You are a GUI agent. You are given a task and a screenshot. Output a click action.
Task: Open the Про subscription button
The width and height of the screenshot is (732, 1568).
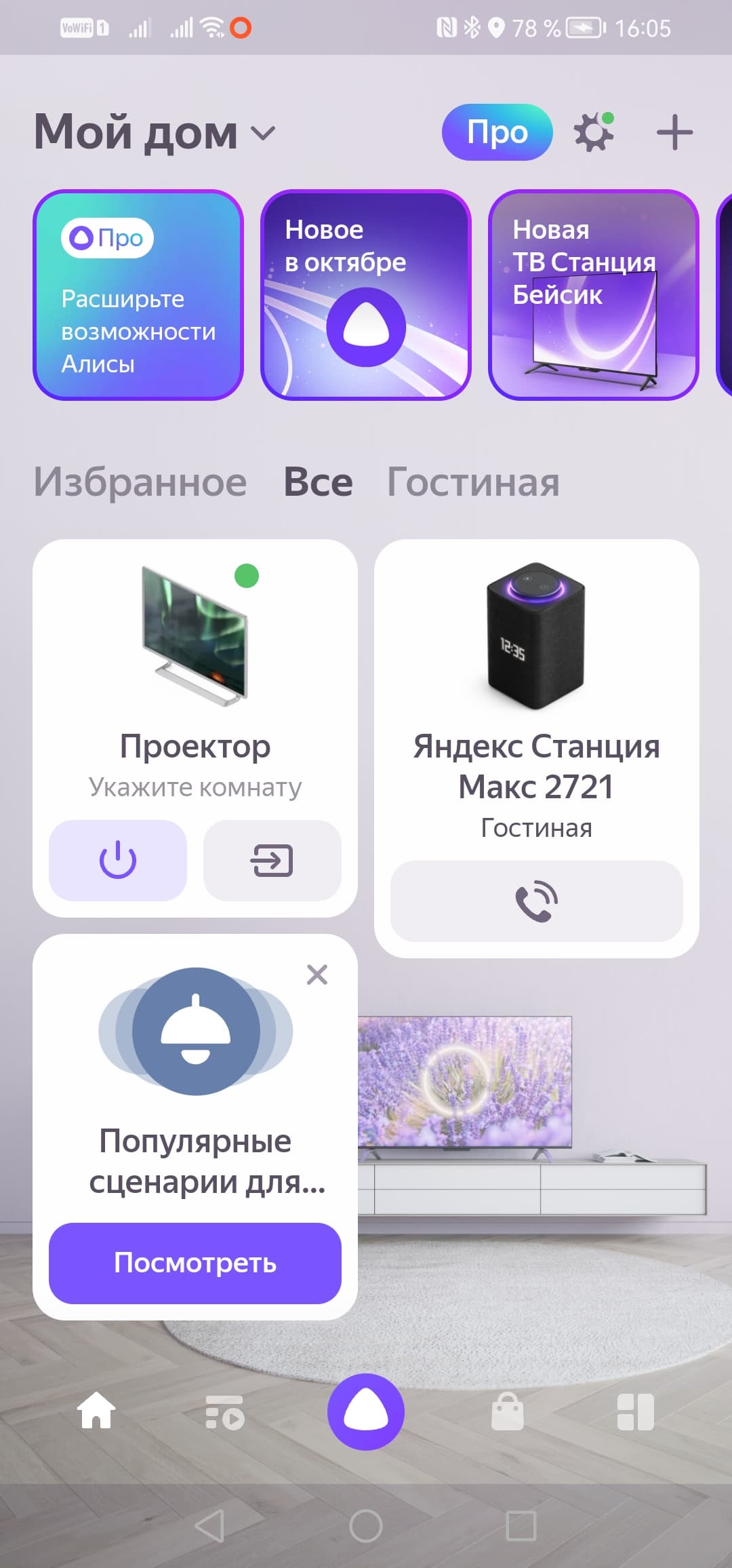pos(497,132)
